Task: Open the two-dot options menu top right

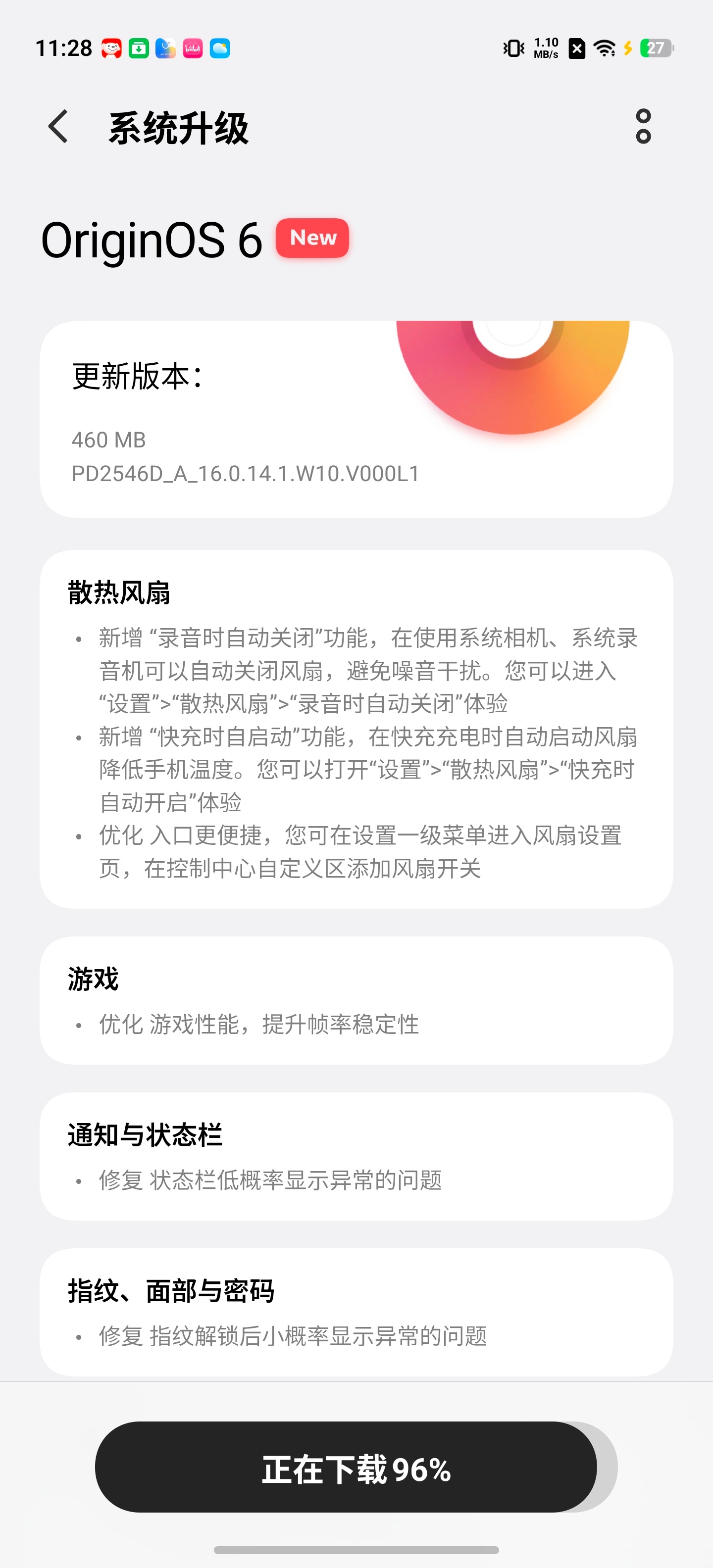Action: pyautogui.click(x=644, y=129)
